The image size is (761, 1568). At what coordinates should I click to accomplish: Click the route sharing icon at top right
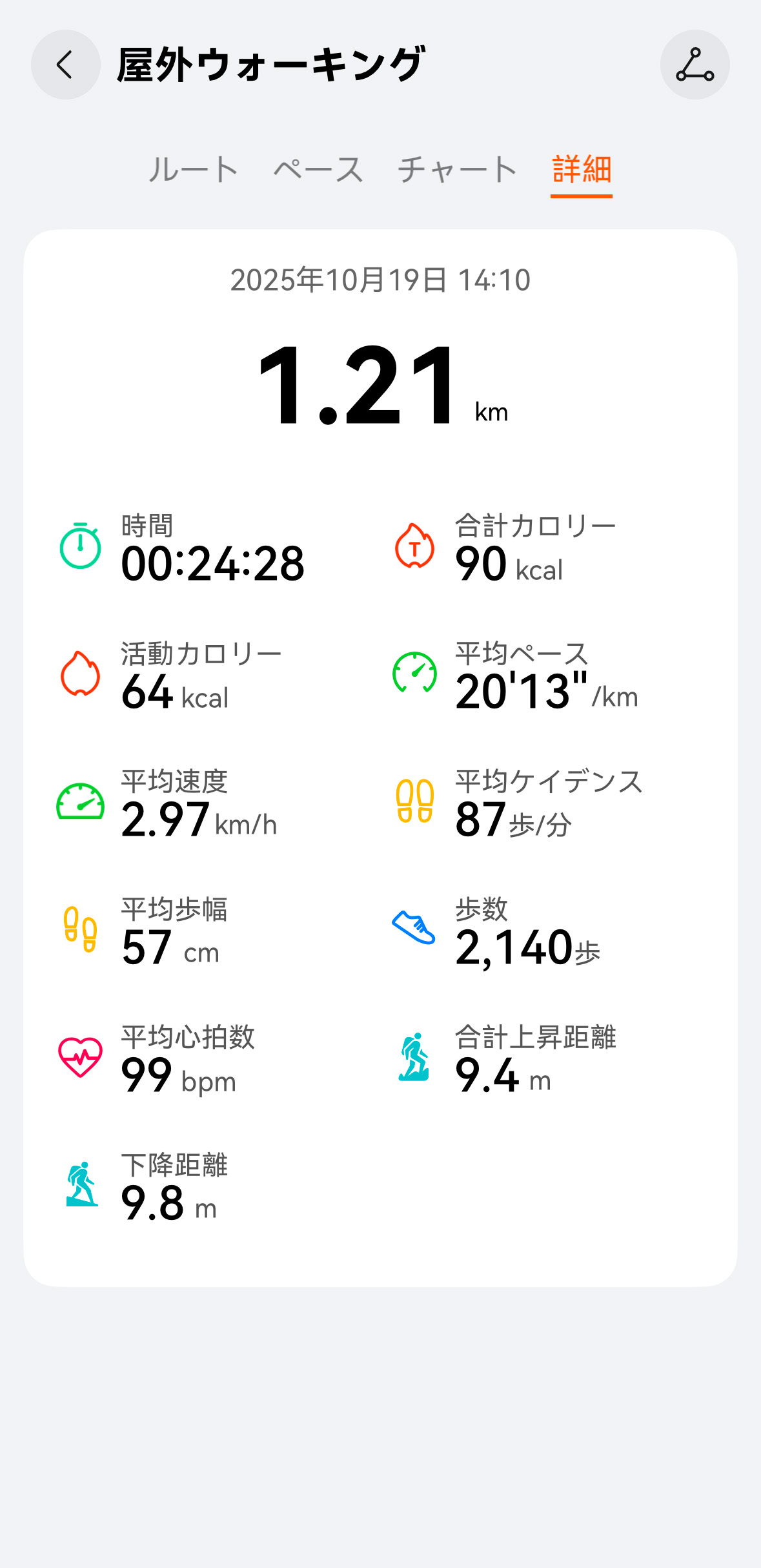coord(695,65)
